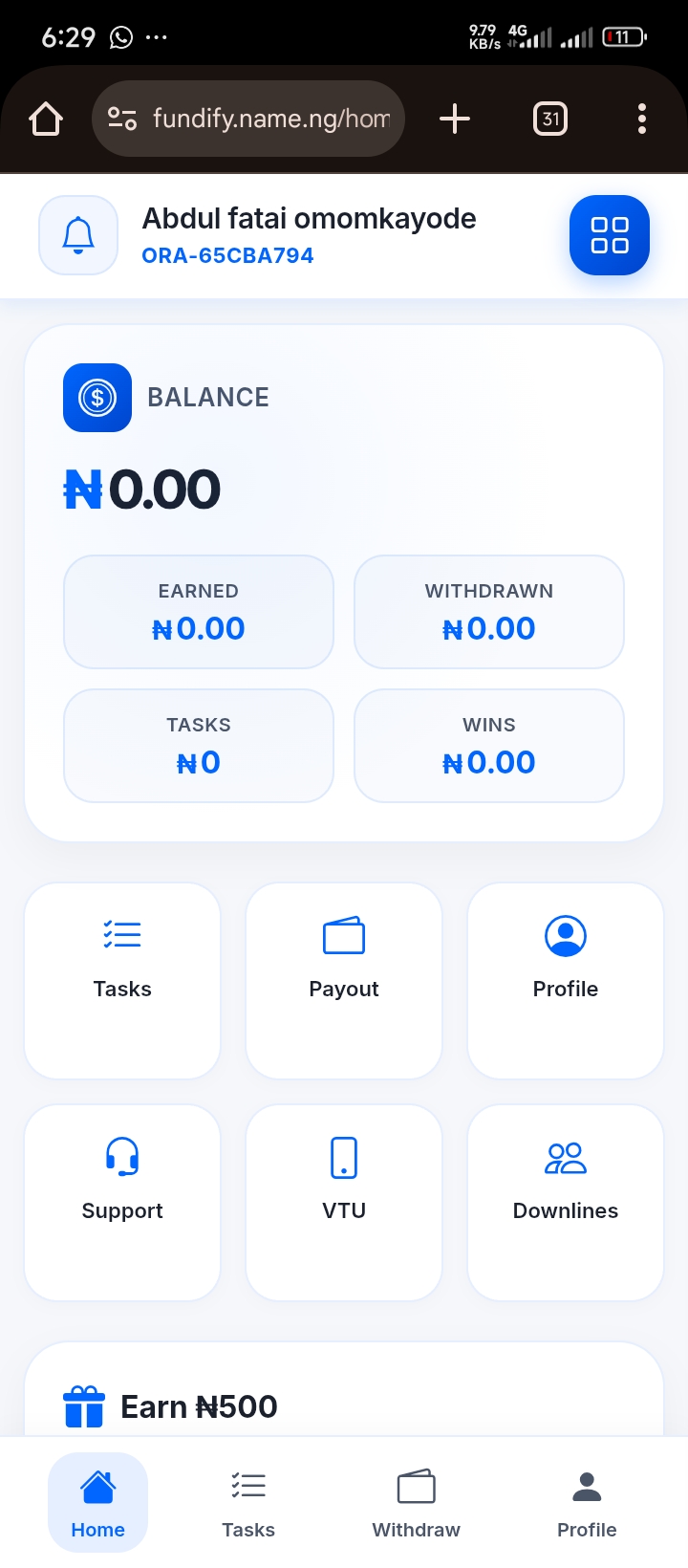
Task: Open the notifications bell
Action: (78, 235)
